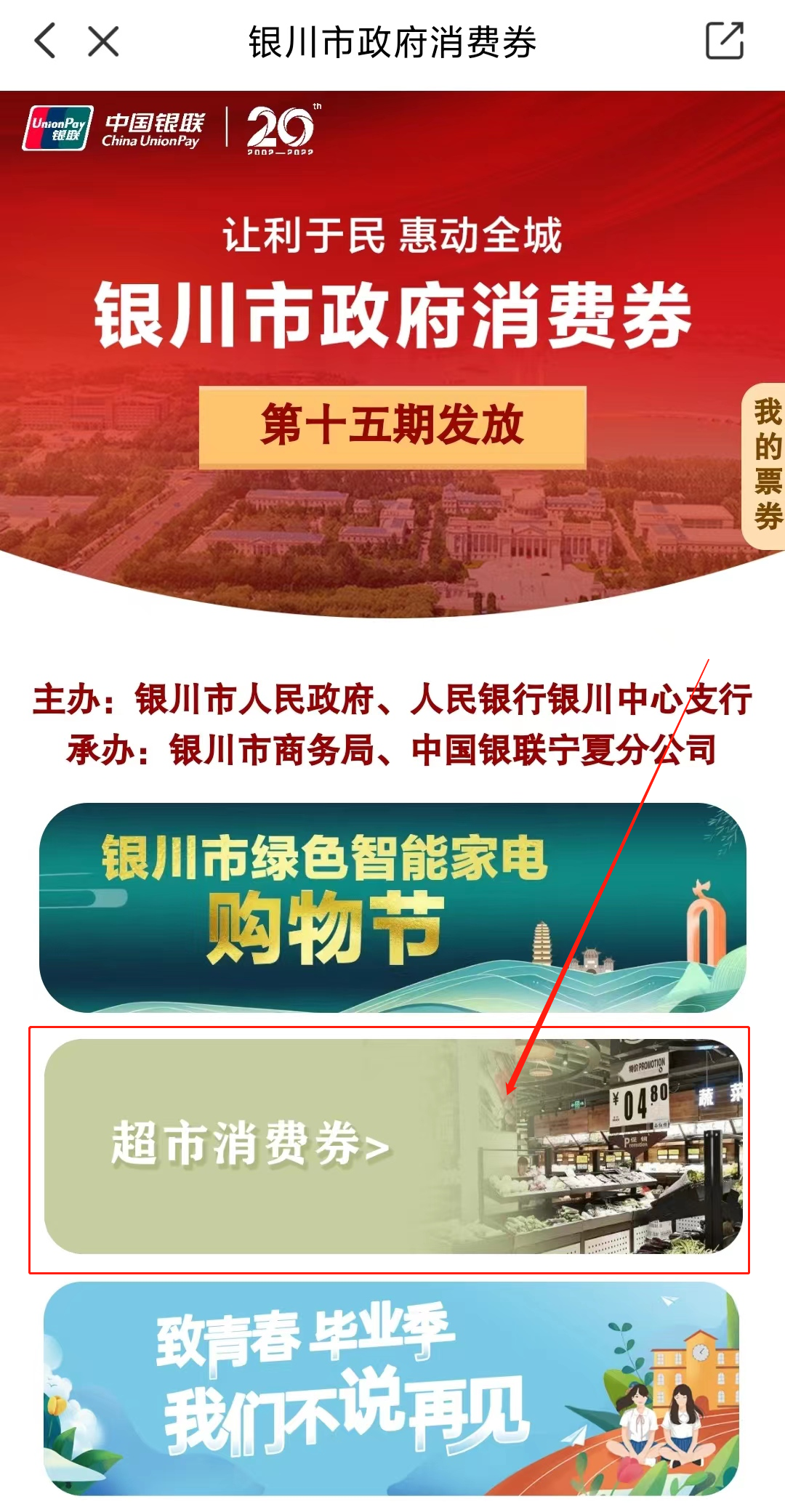Viewport: 785px width, 1512px height.
Task: Close the 银川市政府消费券 page
Action: (x=103, y=41)
